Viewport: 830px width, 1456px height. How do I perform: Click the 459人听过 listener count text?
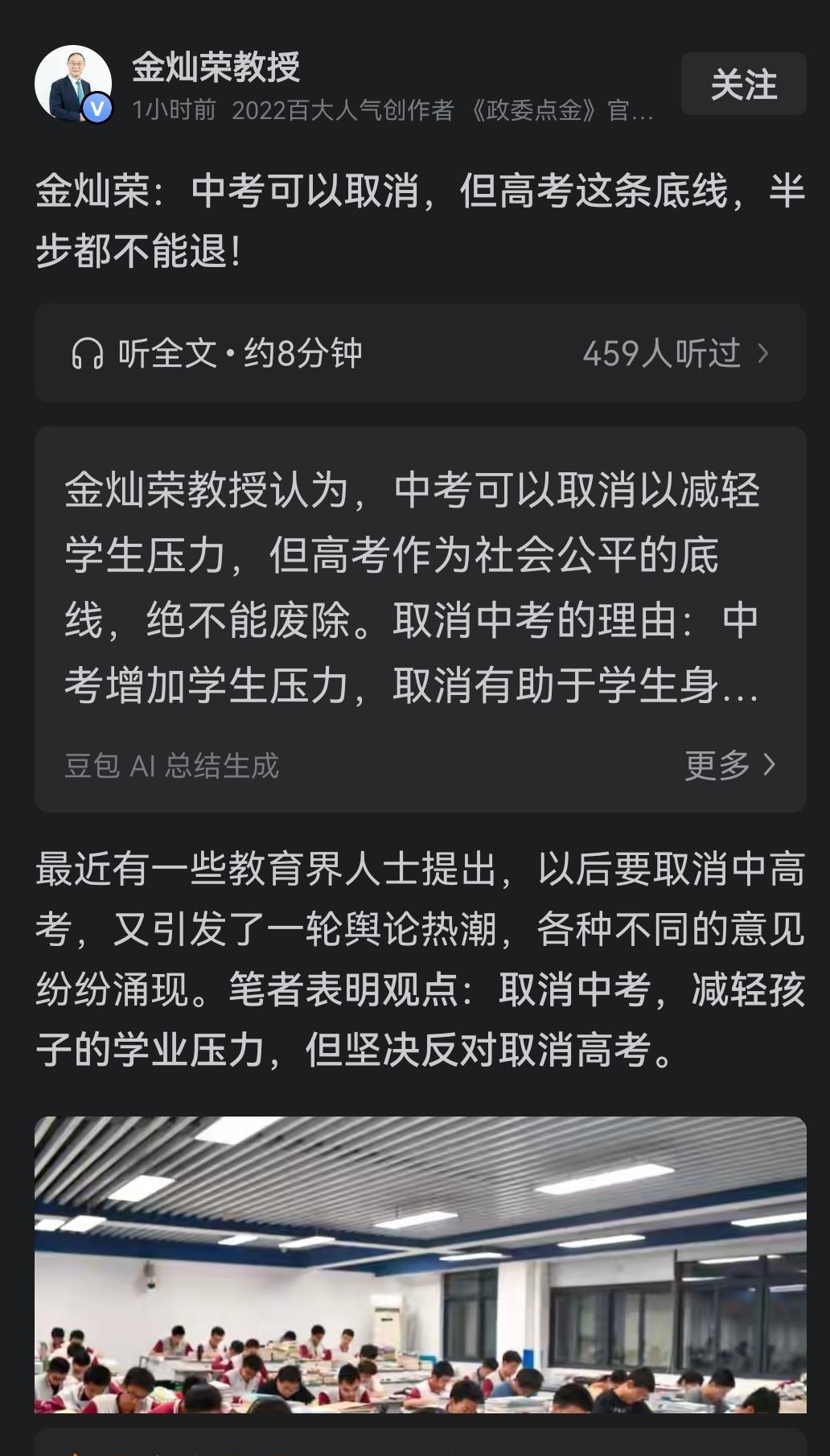(664, 352)
